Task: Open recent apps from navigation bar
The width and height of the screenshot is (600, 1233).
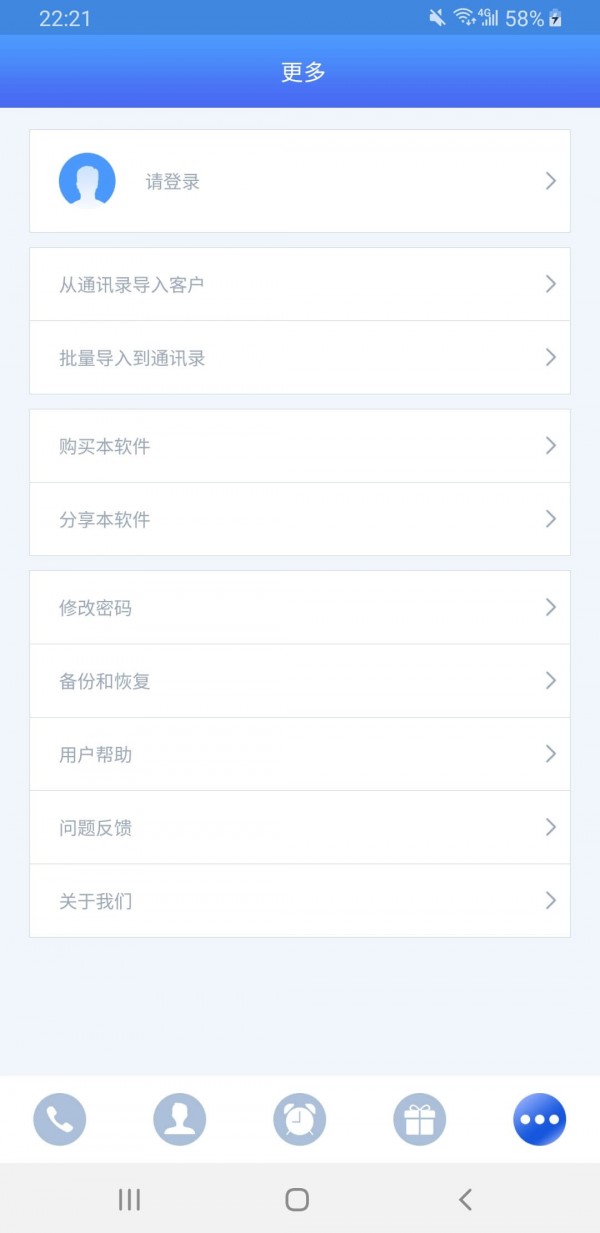Action: click(x=129, y=1199)
